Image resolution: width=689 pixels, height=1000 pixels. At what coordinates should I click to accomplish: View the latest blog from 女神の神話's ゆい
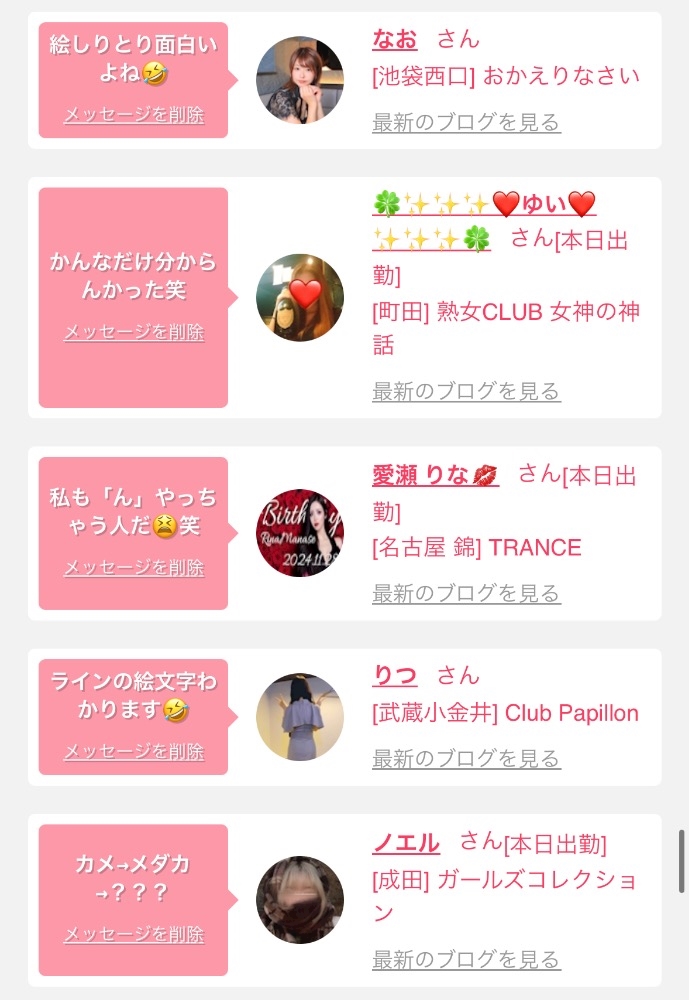point(466,391)
